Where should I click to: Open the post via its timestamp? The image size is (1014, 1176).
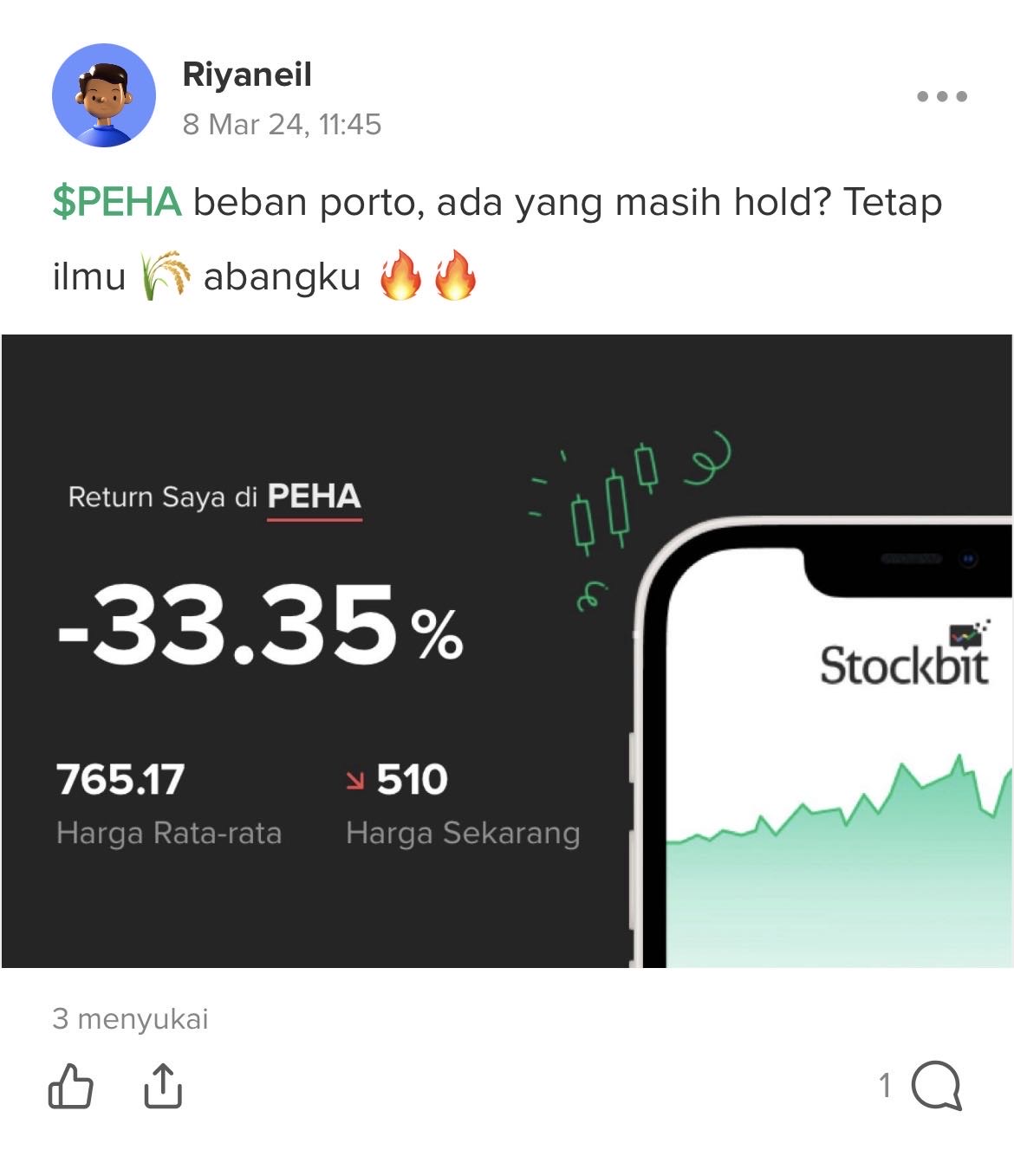tap(280, 124)
